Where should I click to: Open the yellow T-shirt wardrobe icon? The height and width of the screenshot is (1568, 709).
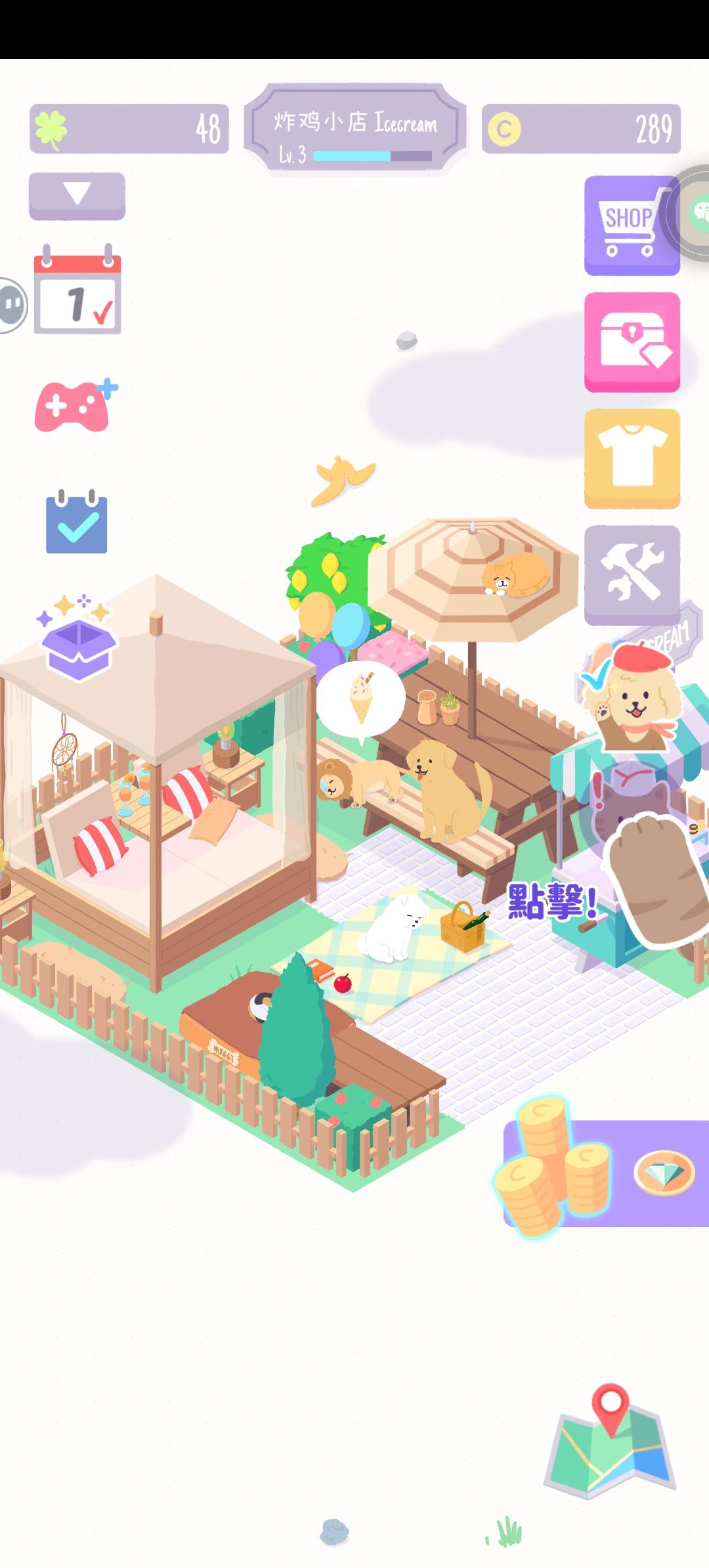click(630, 458)
